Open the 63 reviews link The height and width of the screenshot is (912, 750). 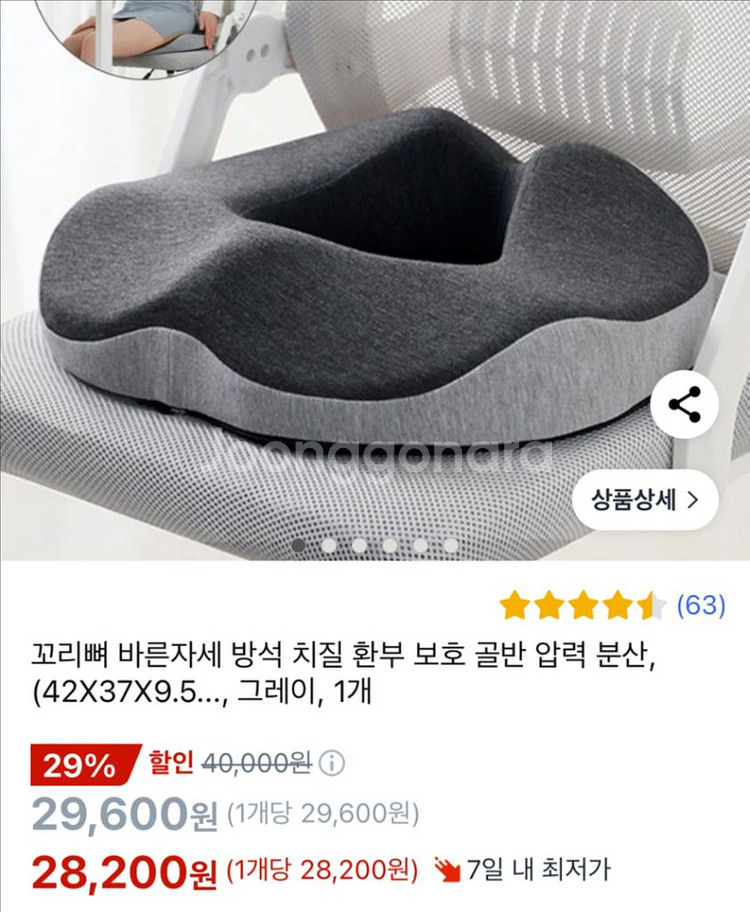click(700, 605)
